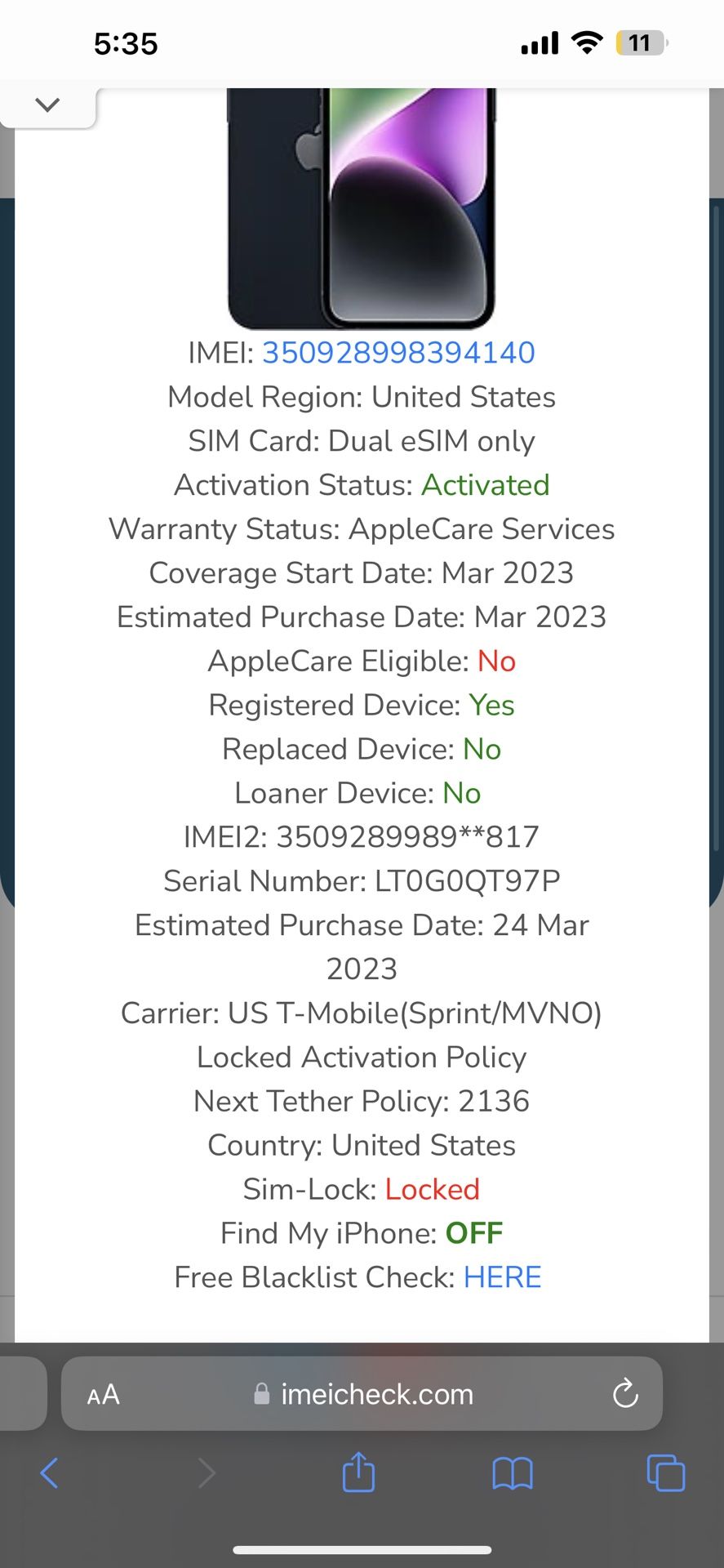Open the Bookmarks icon in Safari toolbar
The width and height of the screenshot is (724, 1568).
(512, 1473)
